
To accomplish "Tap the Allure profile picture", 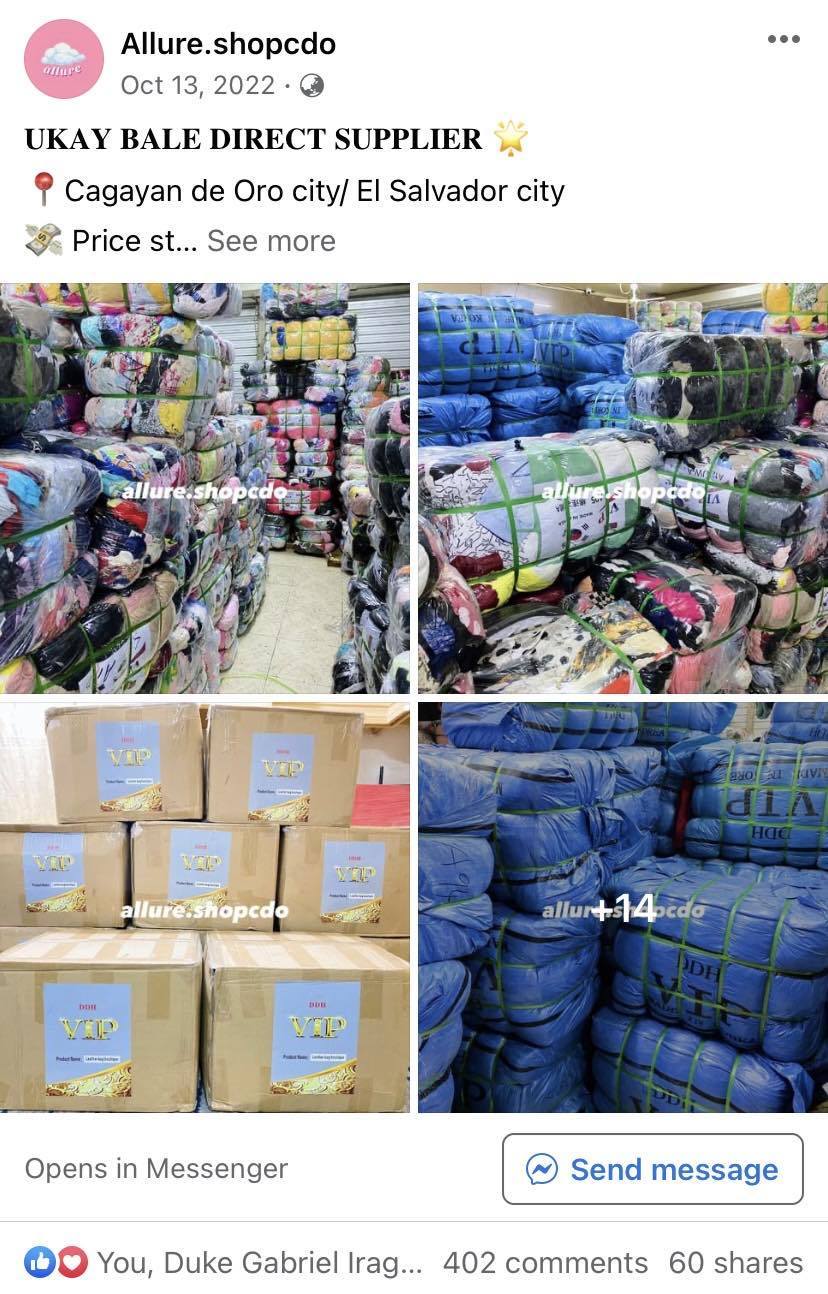I will [64, 59].
